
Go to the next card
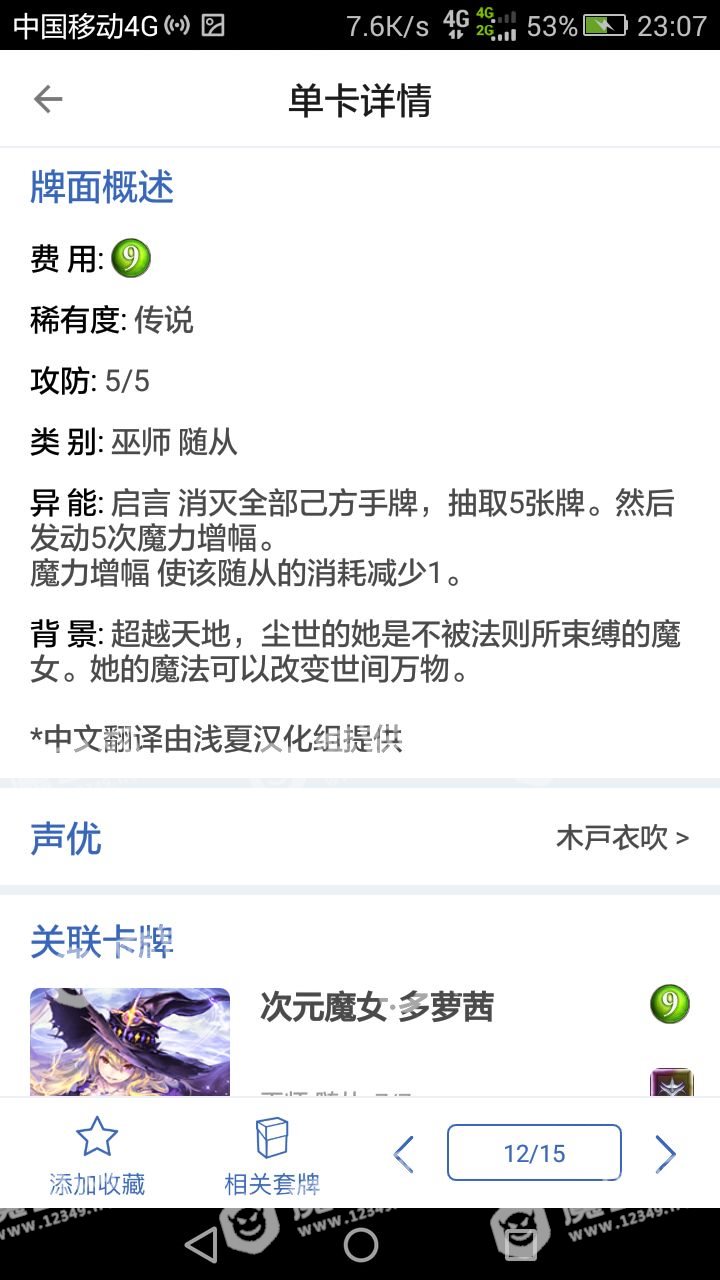pos(665,1154)
